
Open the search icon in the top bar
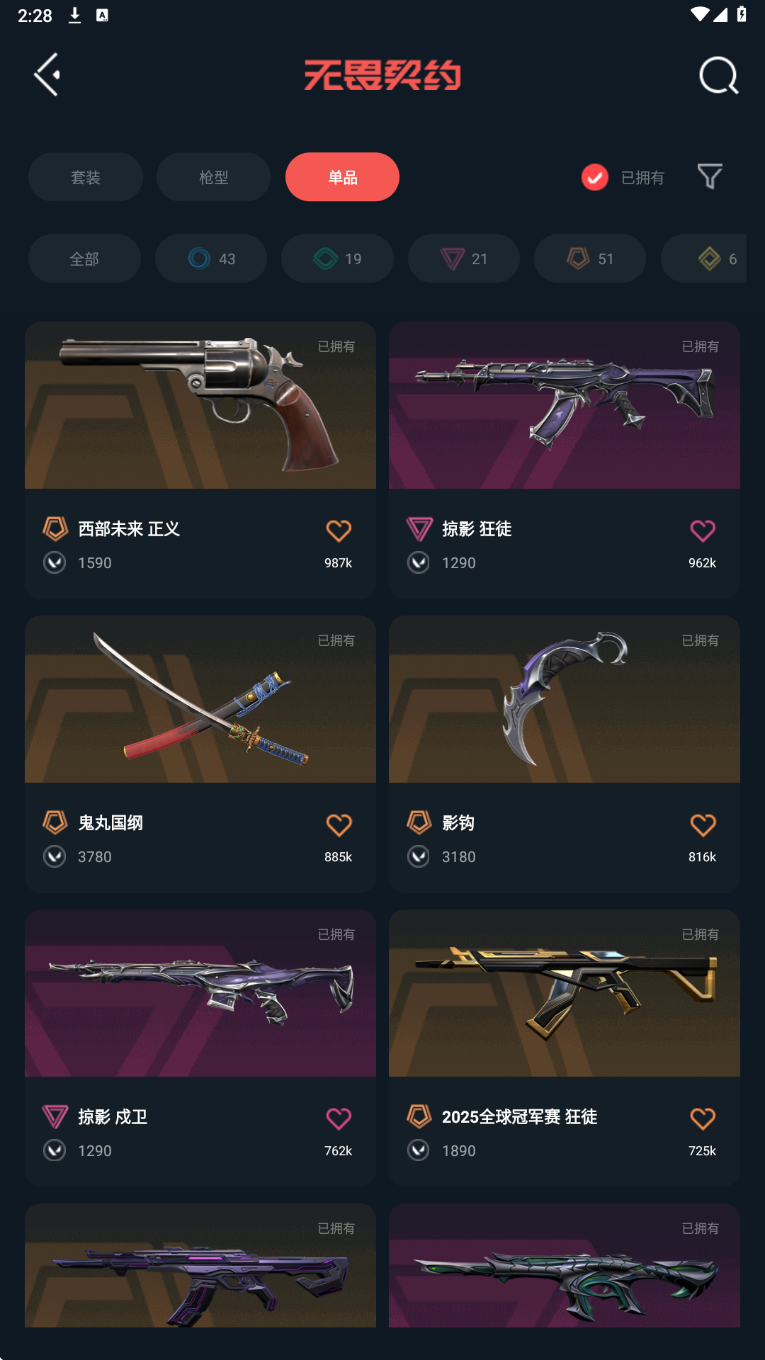click(x=718, y=75)
